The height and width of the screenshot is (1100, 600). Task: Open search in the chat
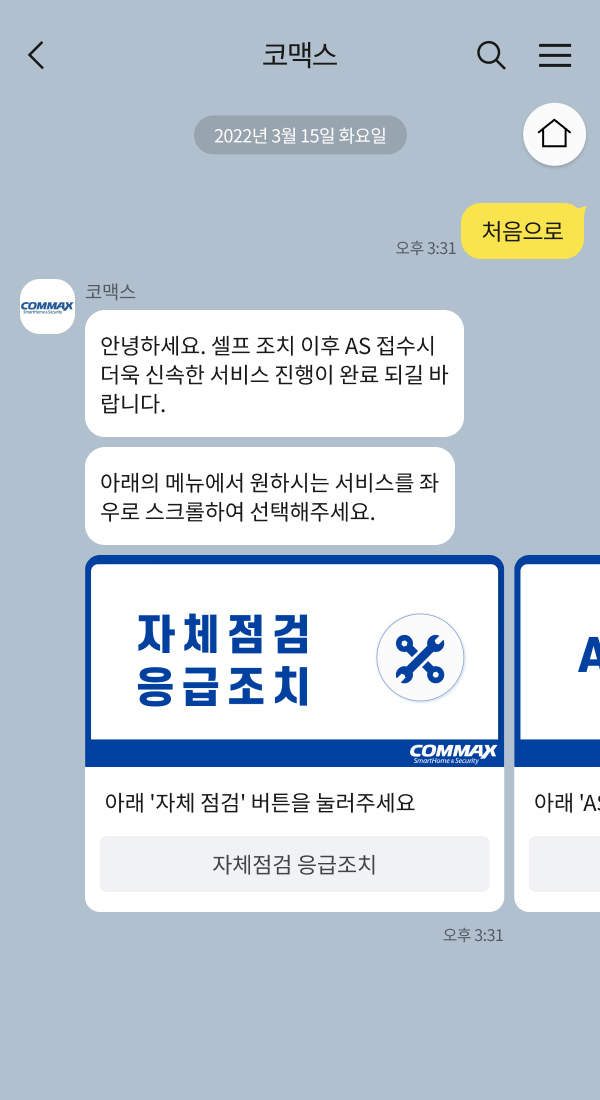[491, 55]
